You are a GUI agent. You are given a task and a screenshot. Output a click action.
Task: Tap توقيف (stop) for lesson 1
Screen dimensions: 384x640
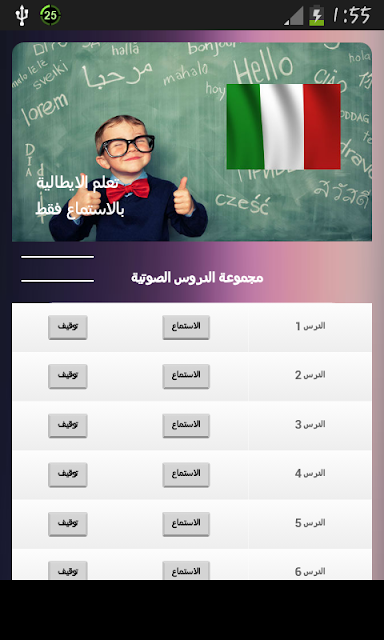pos(68,327)
